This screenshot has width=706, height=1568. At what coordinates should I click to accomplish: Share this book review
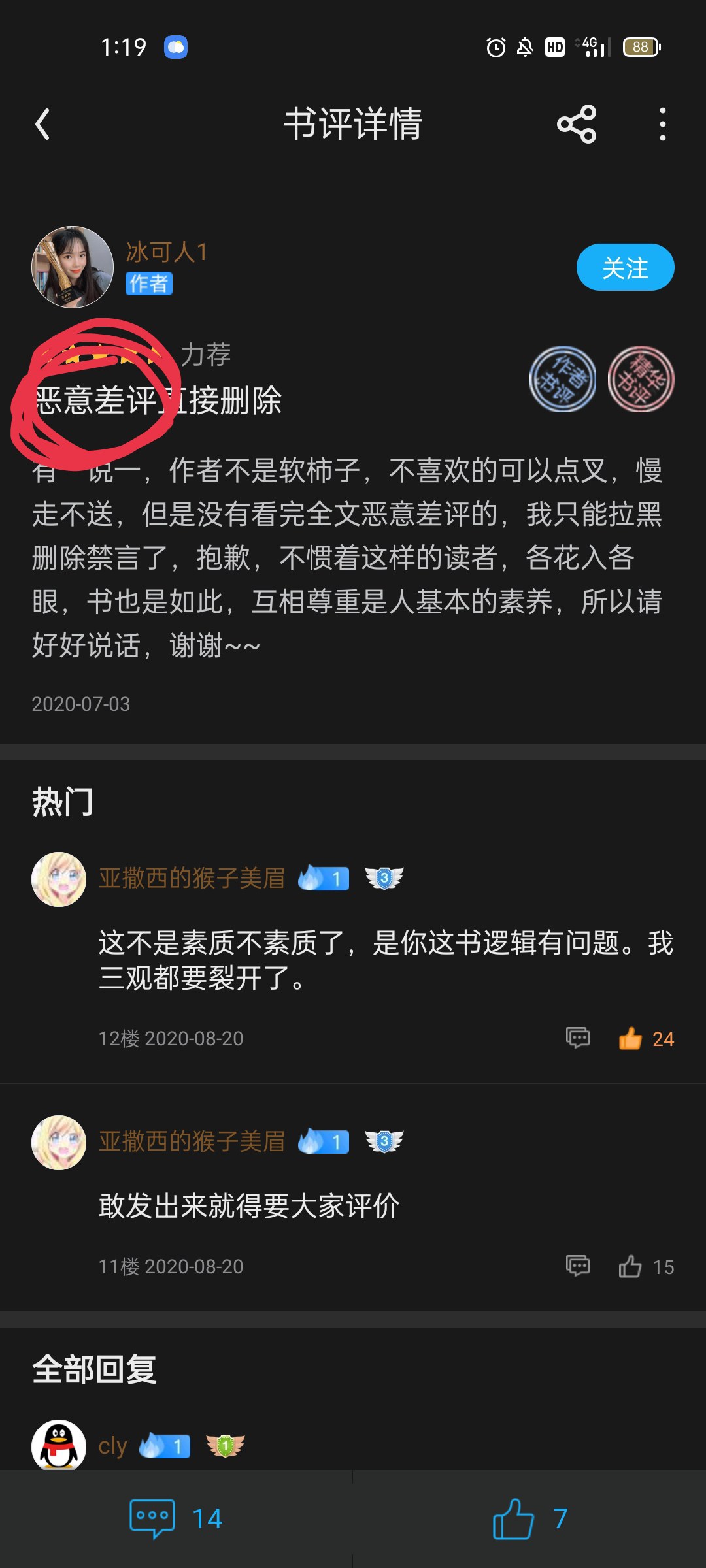(577, 124)
